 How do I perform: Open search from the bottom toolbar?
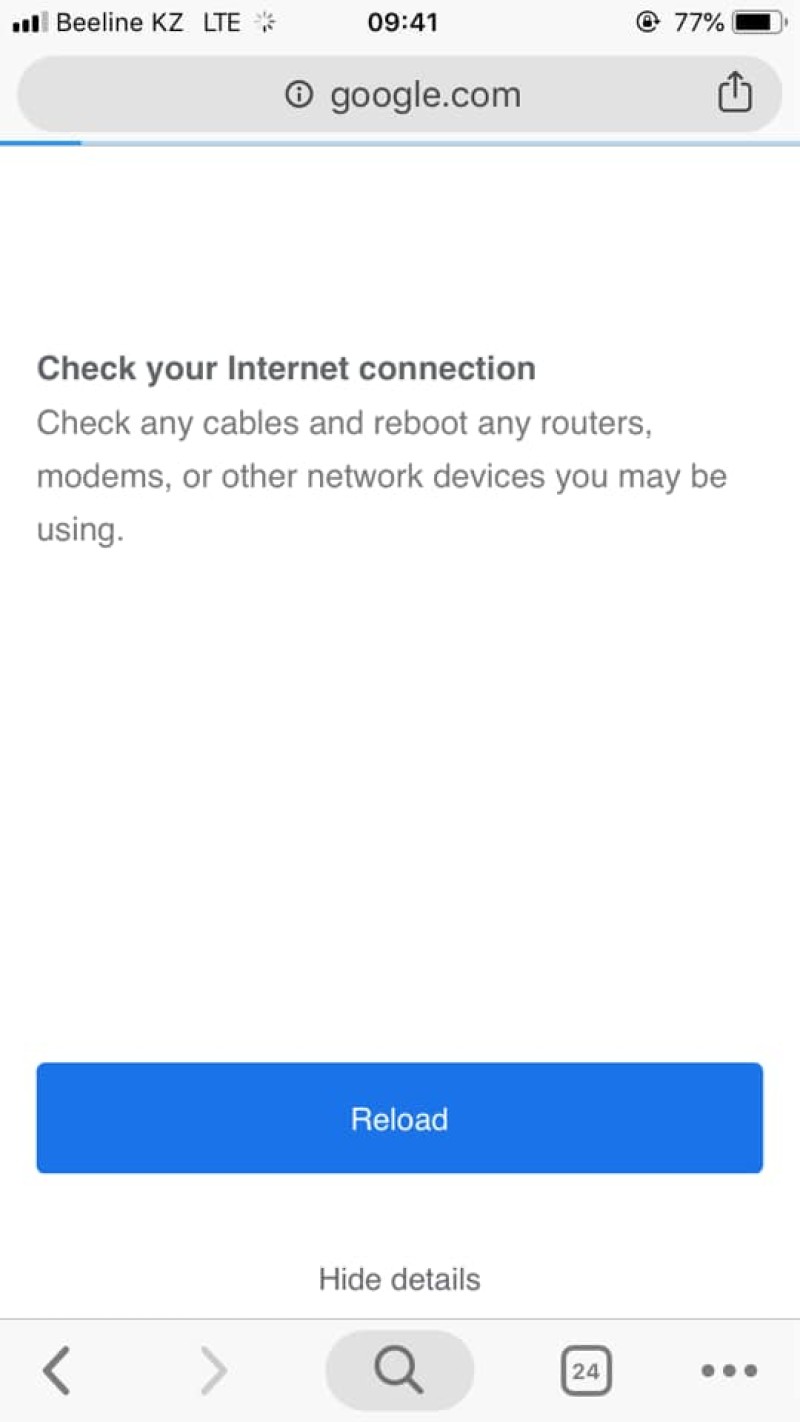click(399, 1370)
